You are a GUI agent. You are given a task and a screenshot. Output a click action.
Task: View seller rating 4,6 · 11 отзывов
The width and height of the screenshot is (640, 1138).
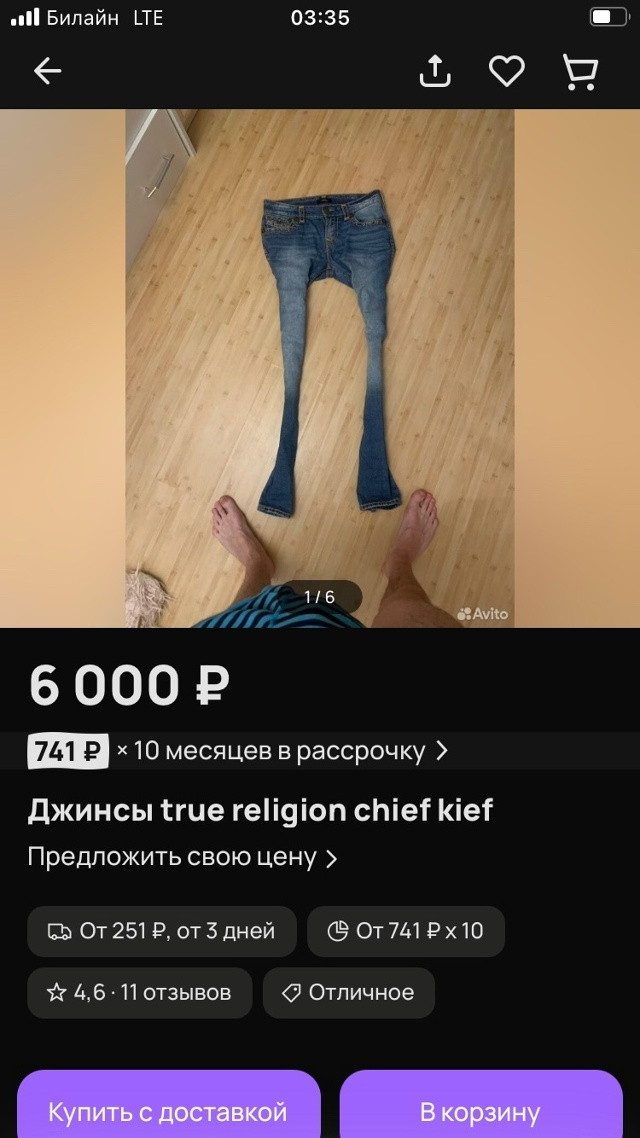140,992
